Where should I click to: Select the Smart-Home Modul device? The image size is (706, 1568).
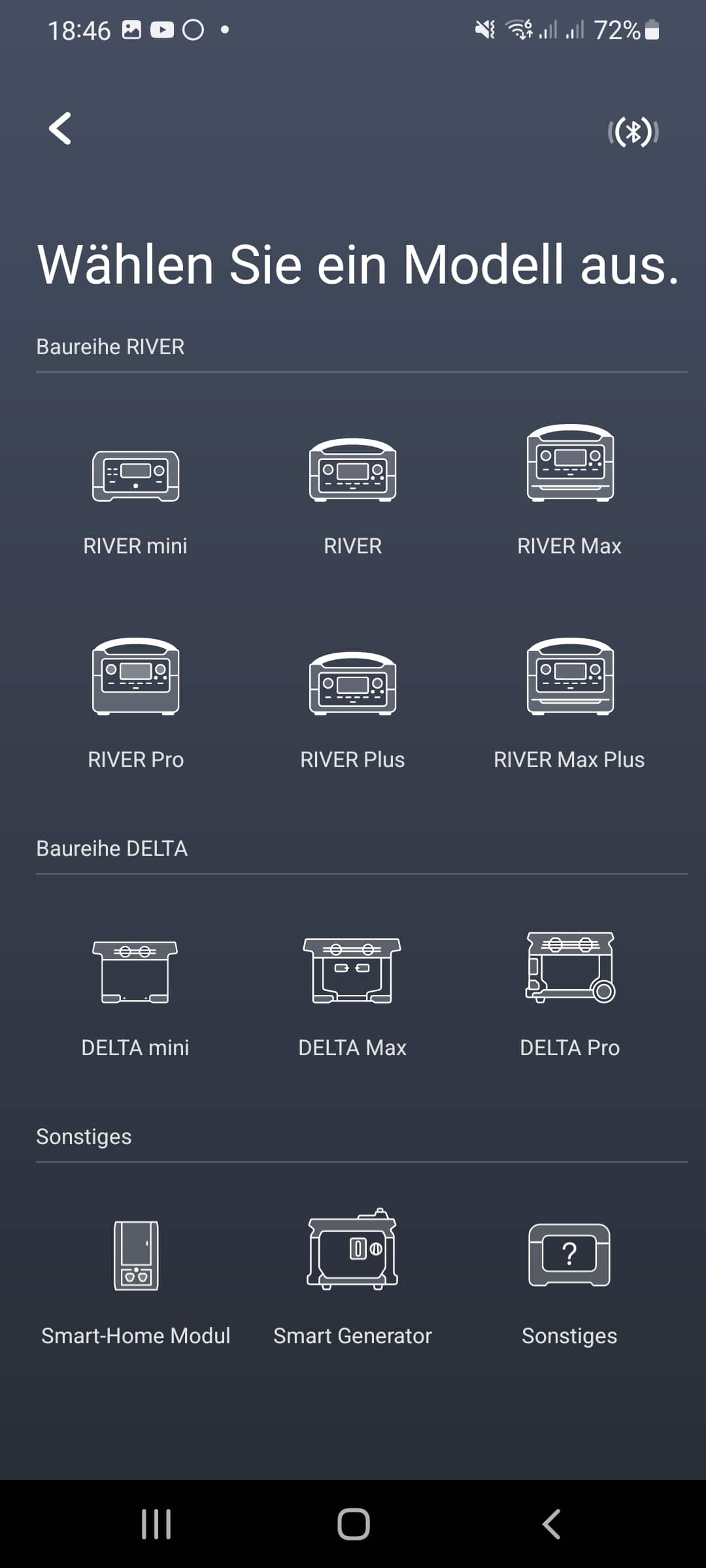coord(135,1256)
